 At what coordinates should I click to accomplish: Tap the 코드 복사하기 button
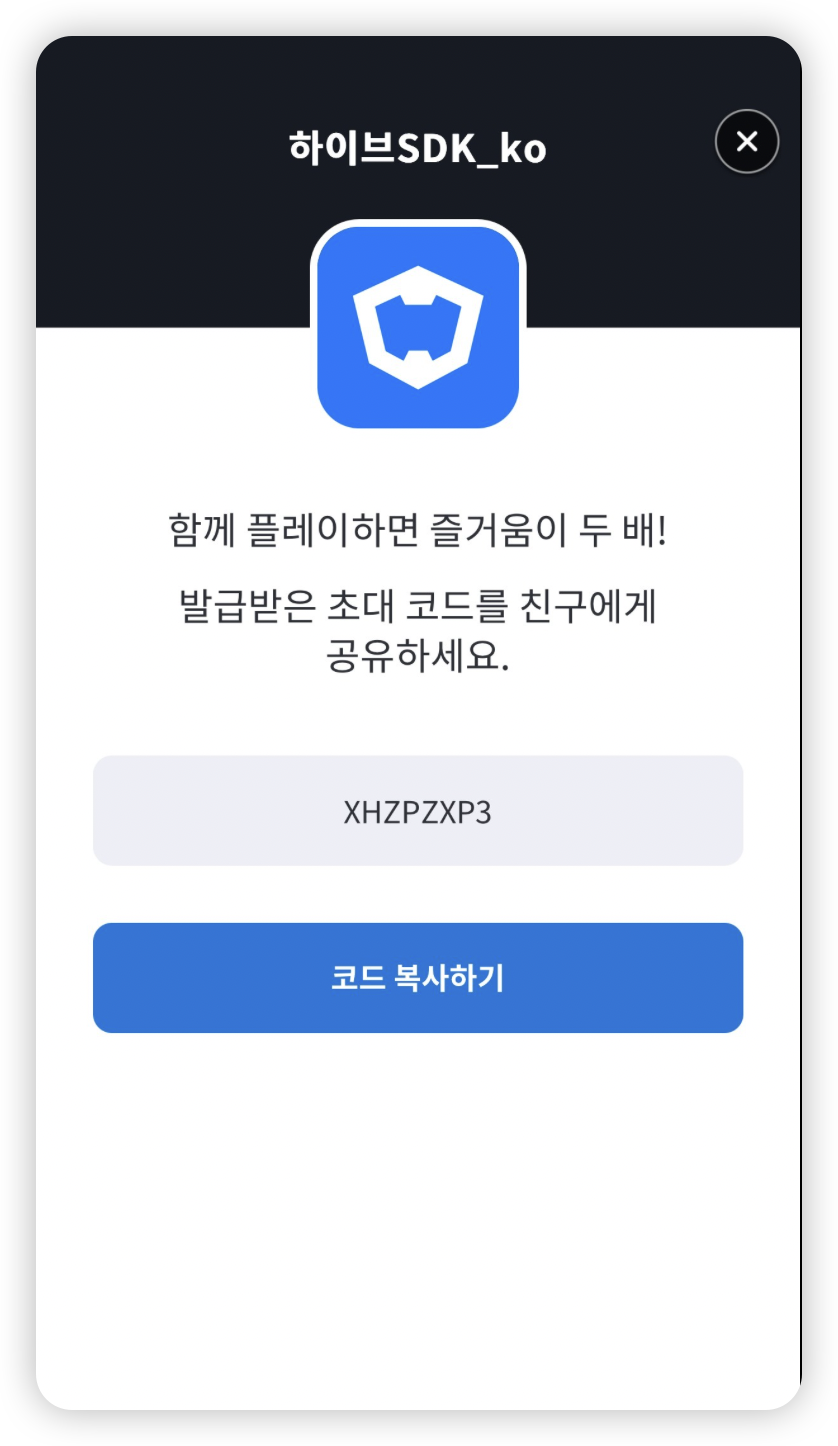coord(418,978)
